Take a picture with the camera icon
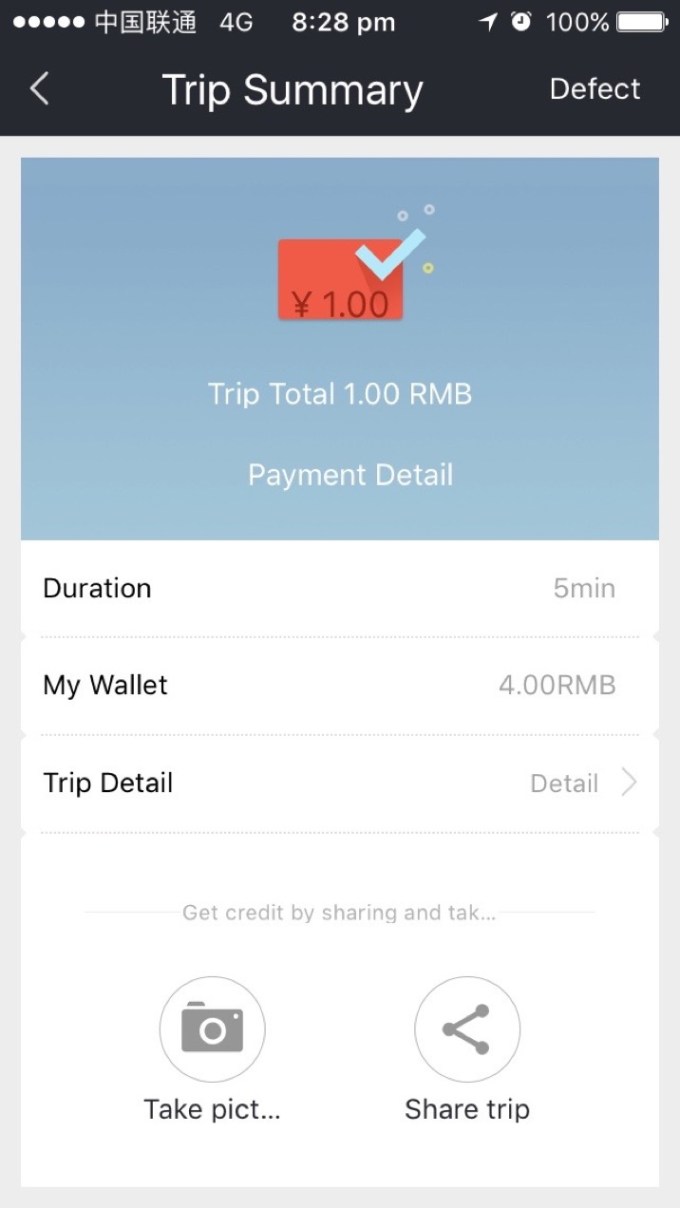The image size is (680, 1208). pyautogui.click(x=212, y=1029)
